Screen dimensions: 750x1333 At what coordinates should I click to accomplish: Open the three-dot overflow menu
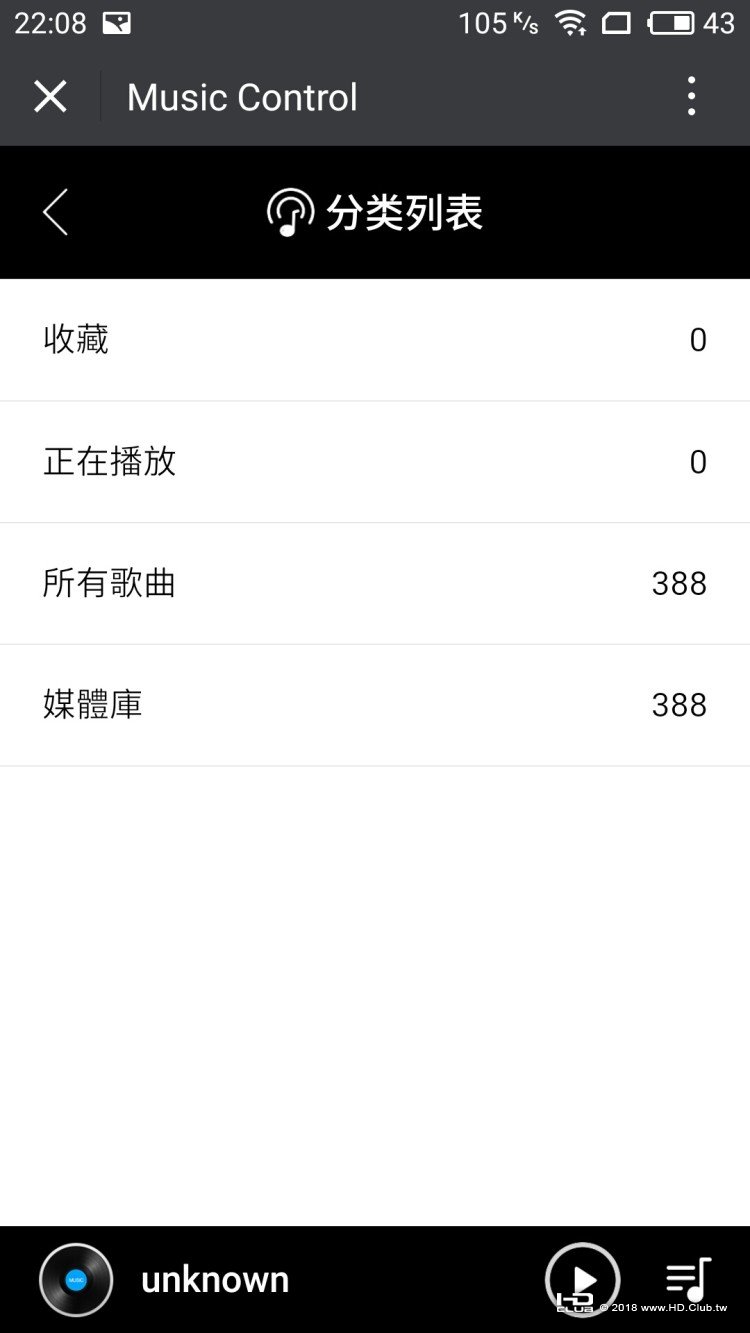[x=691, y=97]
